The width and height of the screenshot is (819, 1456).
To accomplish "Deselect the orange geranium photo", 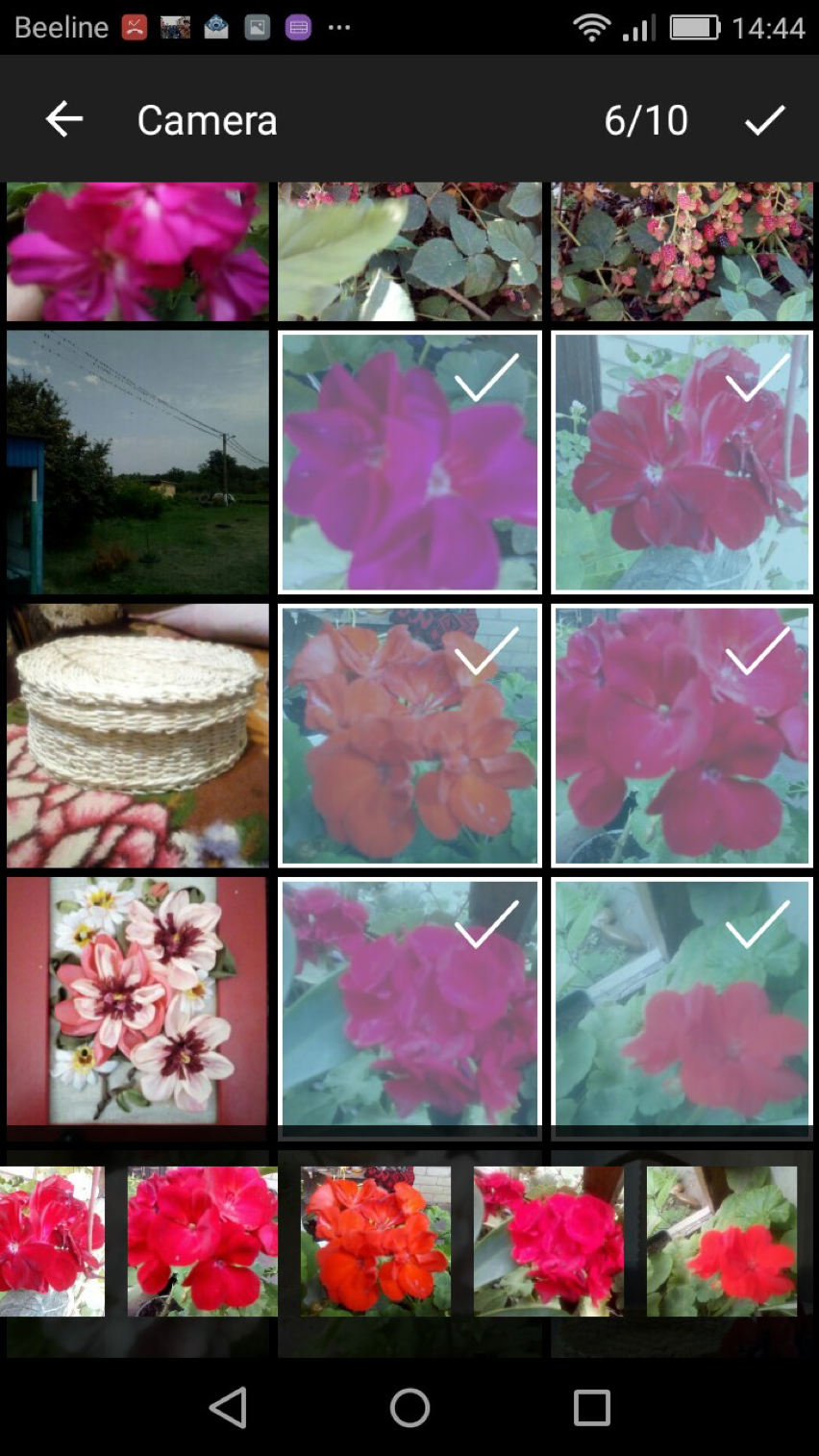I will 410,736.
